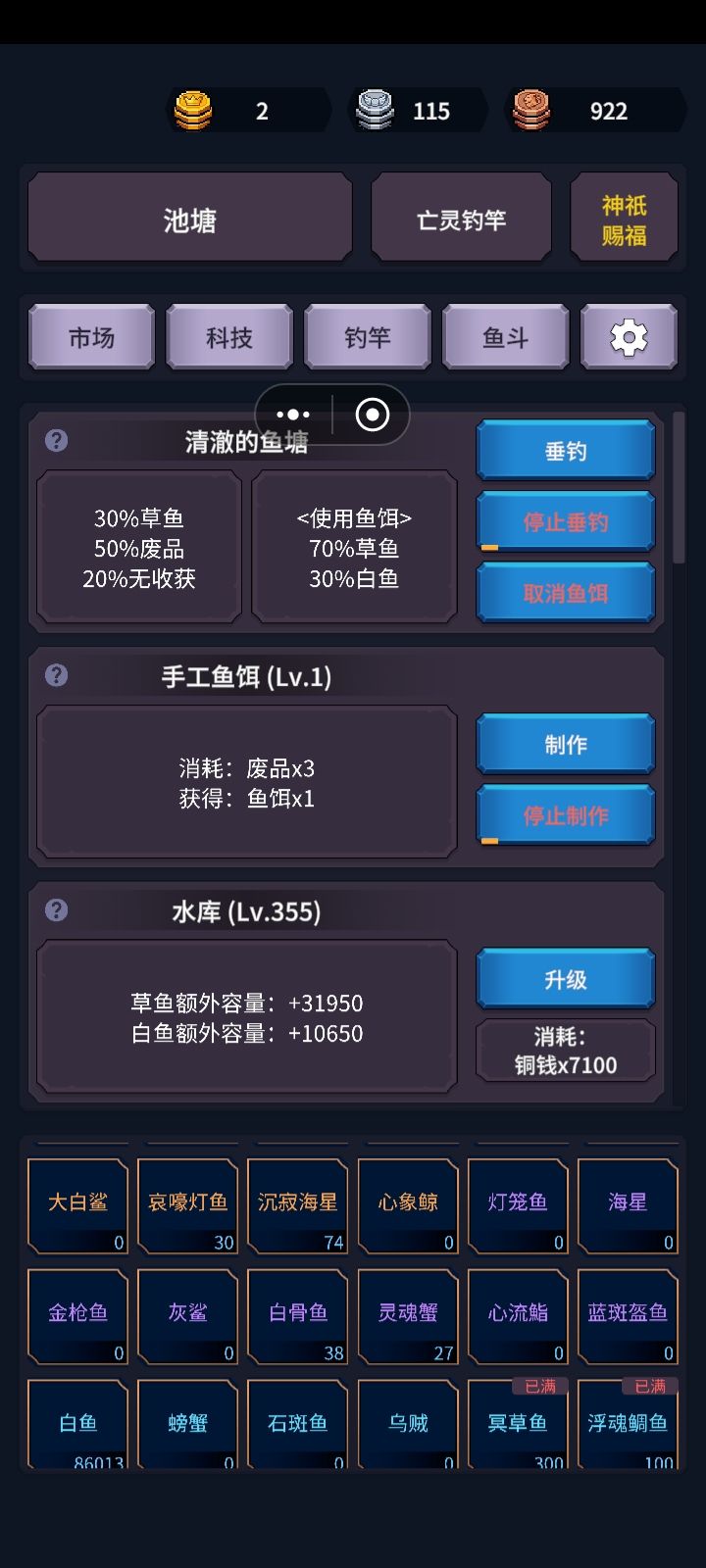The image size is (706, 1568).
Task: Open the settings gear icon
Action: [629, 336]
